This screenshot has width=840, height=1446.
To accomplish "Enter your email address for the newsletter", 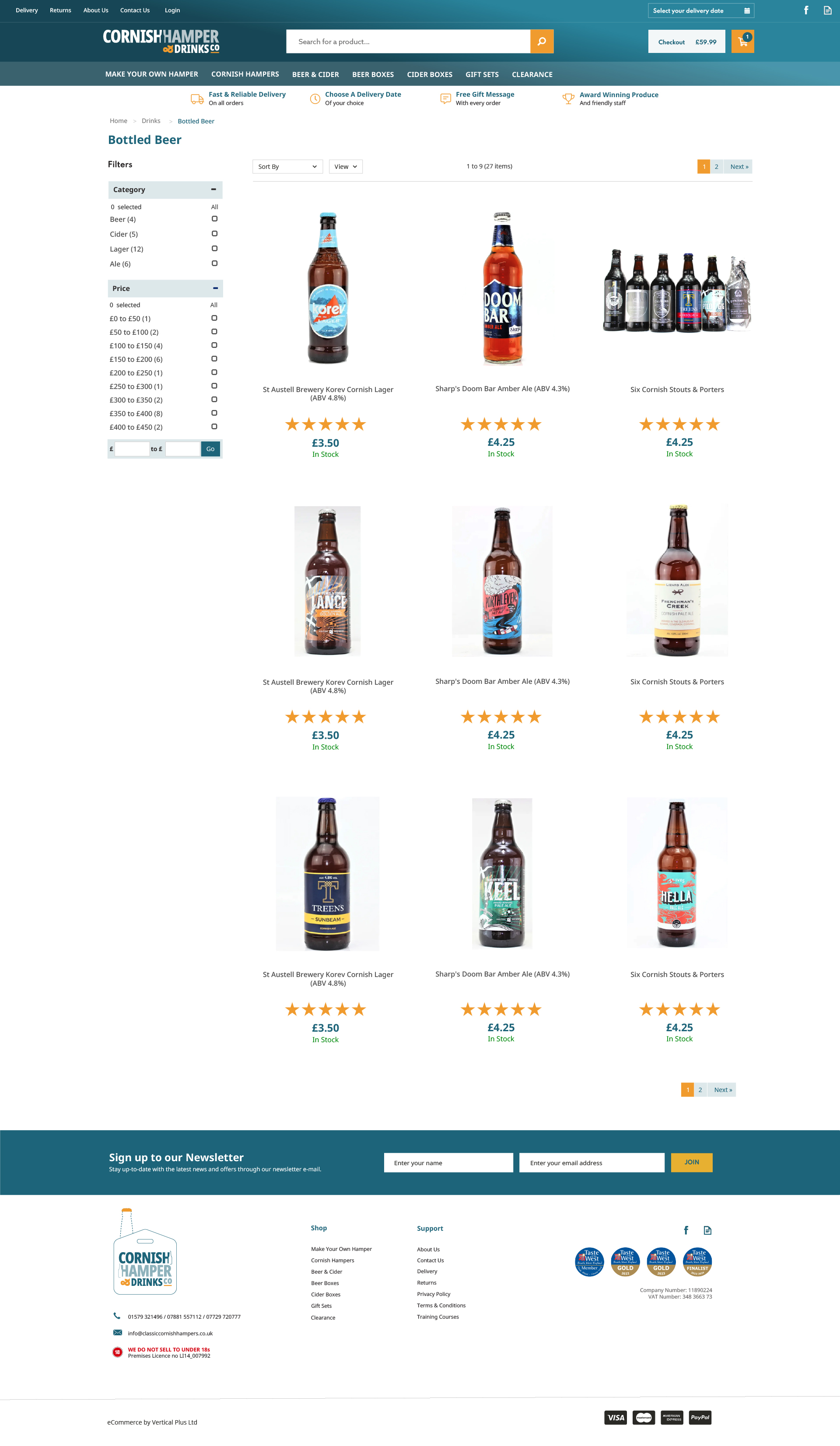I will point(591,1162).
